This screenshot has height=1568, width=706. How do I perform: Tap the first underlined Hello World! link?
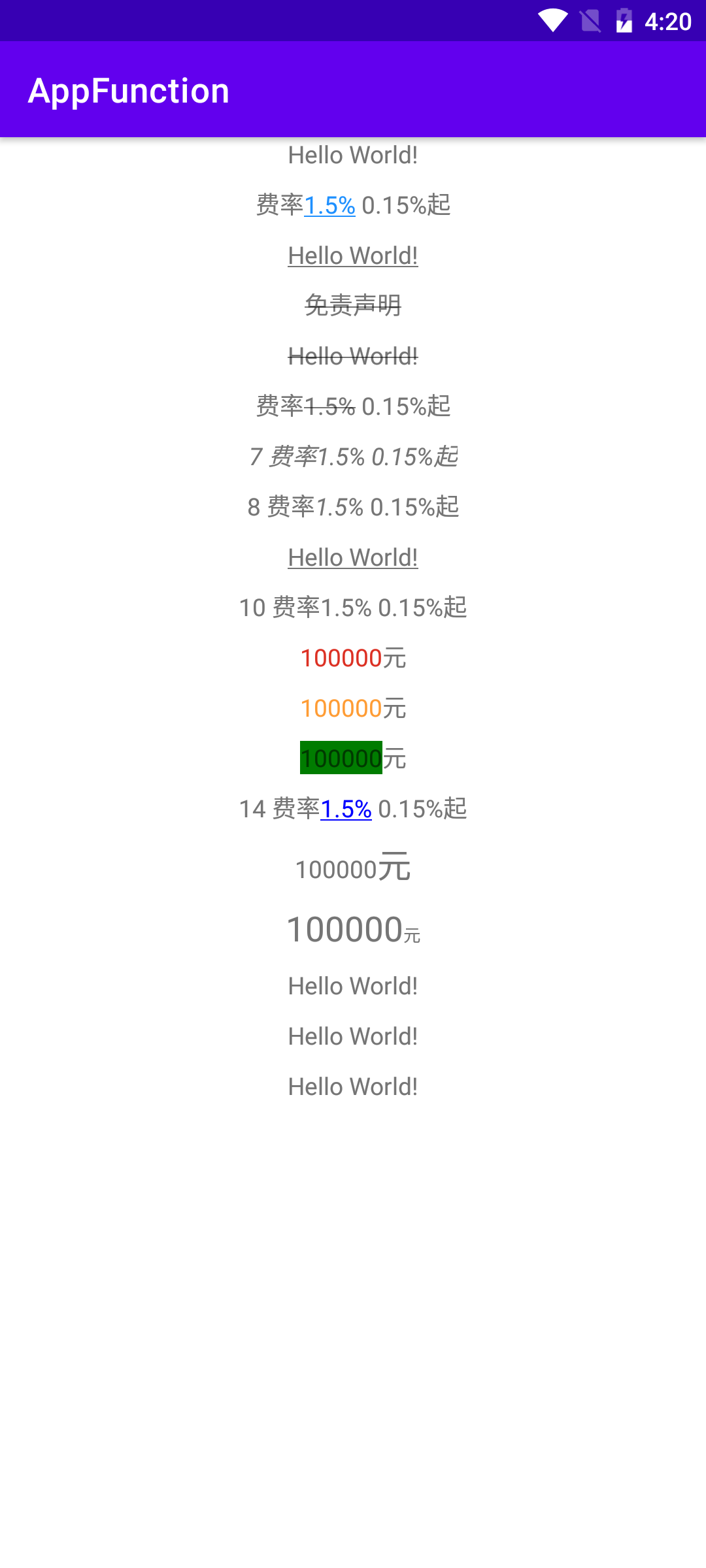pyautogui.click(x=353, y=255)
